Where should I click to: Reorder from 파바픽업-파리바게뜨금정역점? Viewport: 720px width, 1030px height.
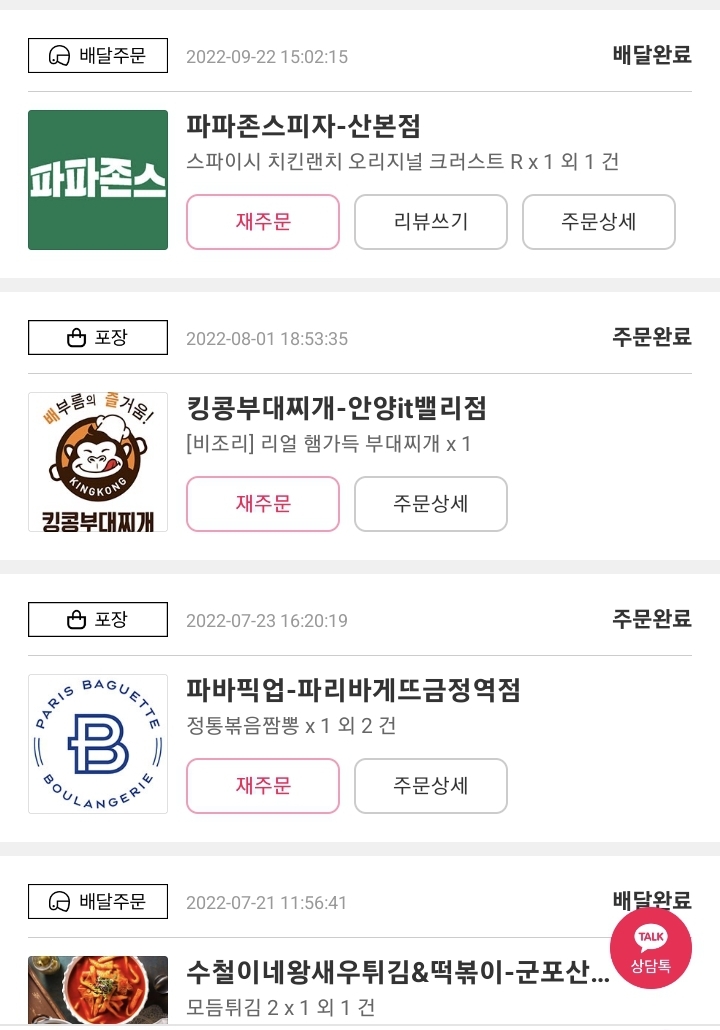tap(263, 786)
